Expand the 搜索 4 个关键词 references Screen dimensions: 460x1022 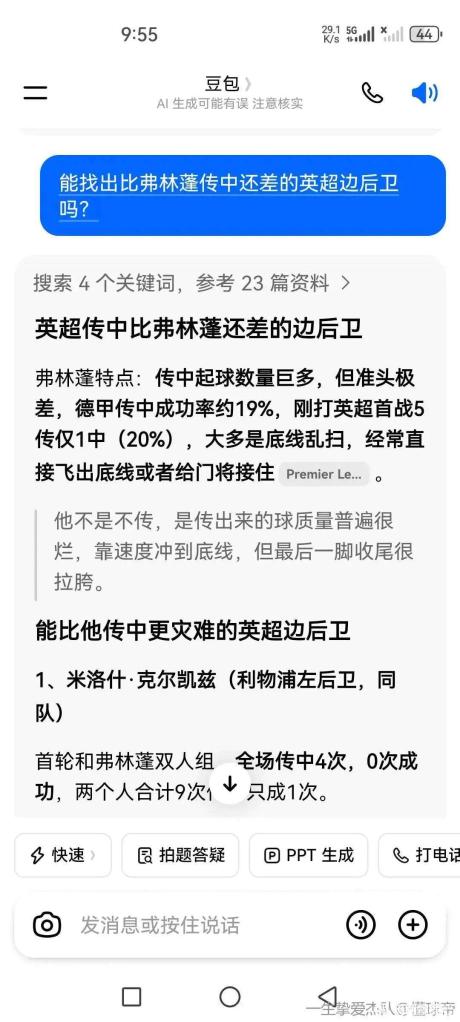(x=192, y=283)
